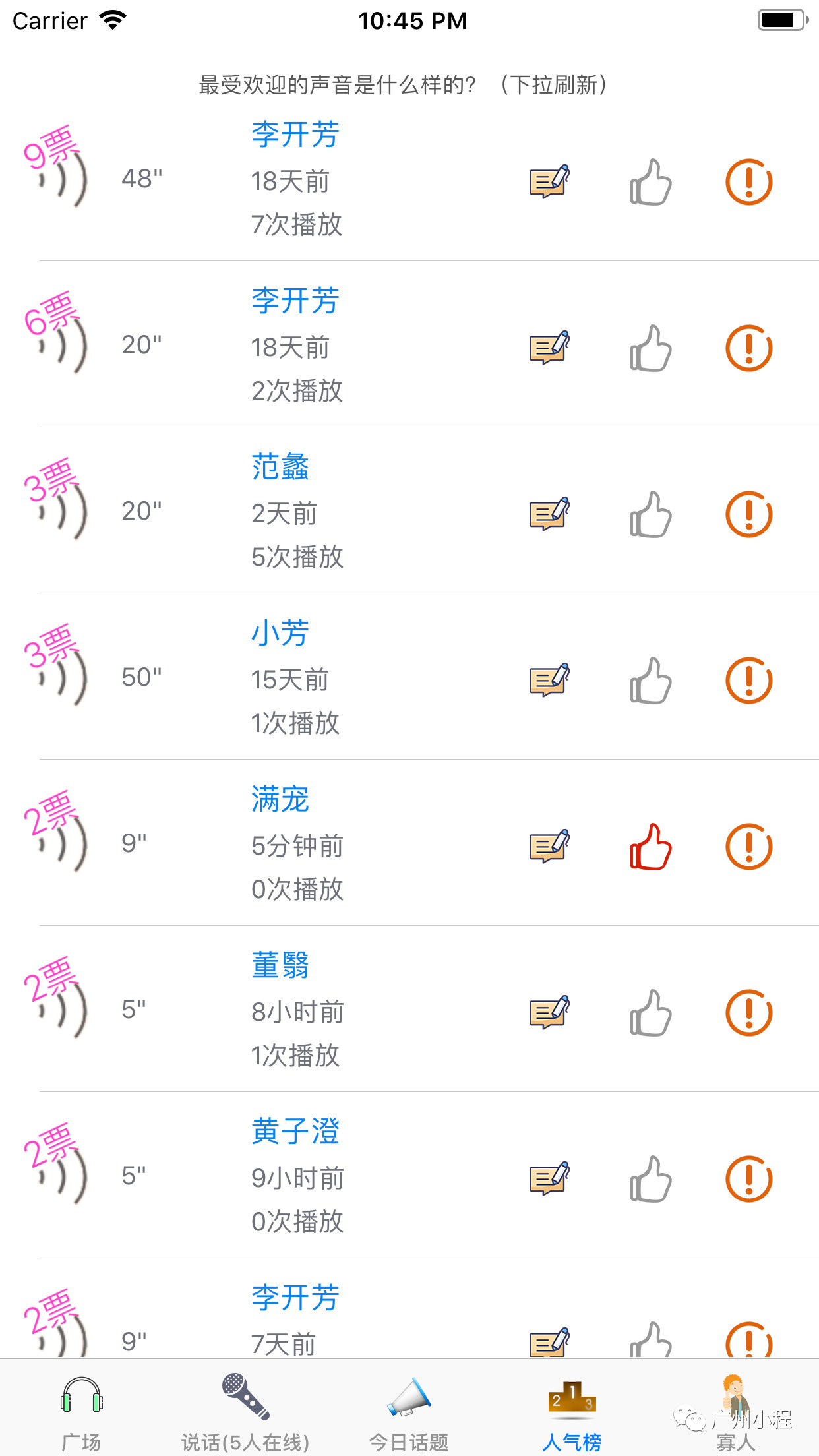The image size is (819, 1456).
Task: Like 范蠡's voice post
Action: tap(650, 514)
